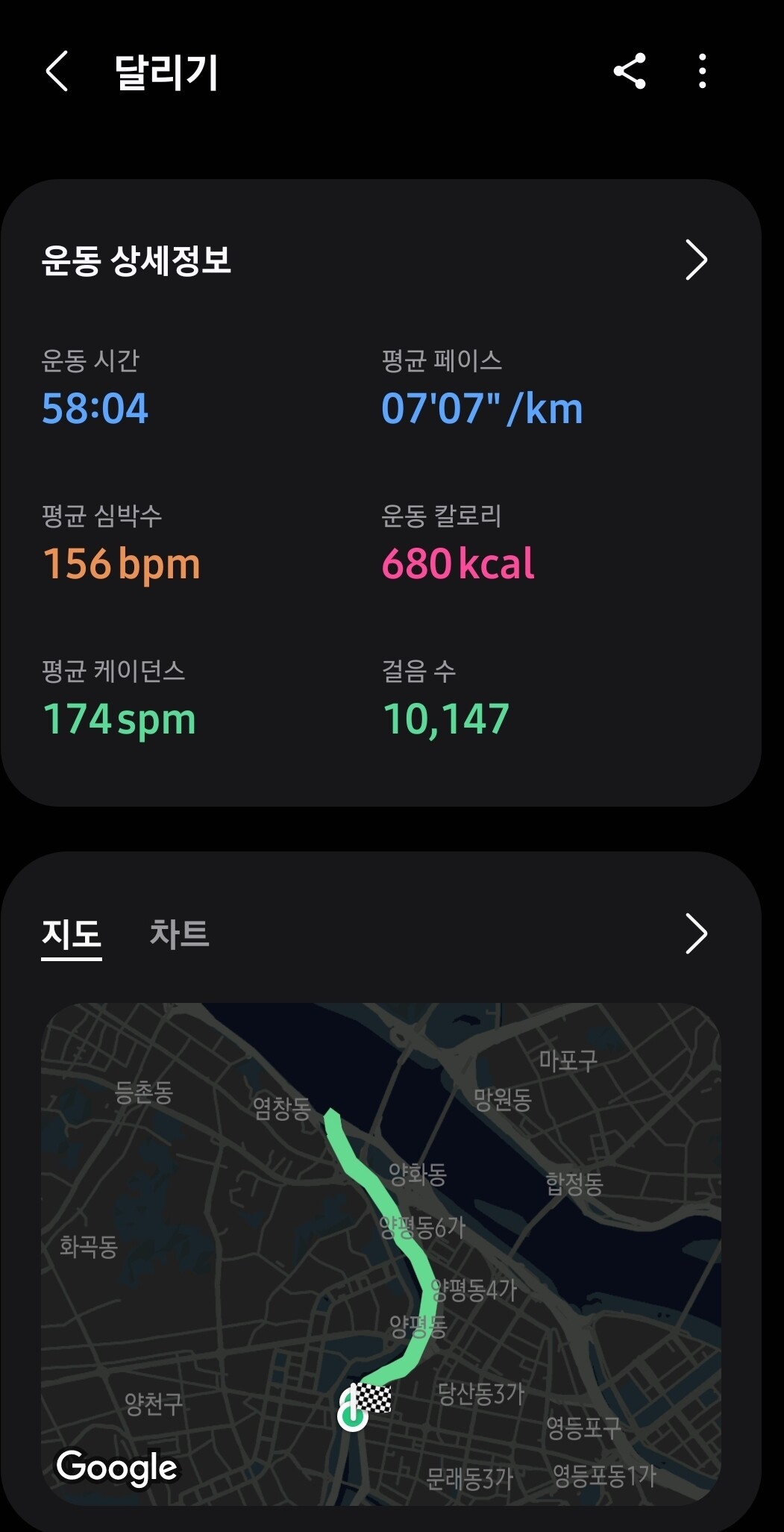
Task: Select the 지도 tab
Action: [71, 934]
